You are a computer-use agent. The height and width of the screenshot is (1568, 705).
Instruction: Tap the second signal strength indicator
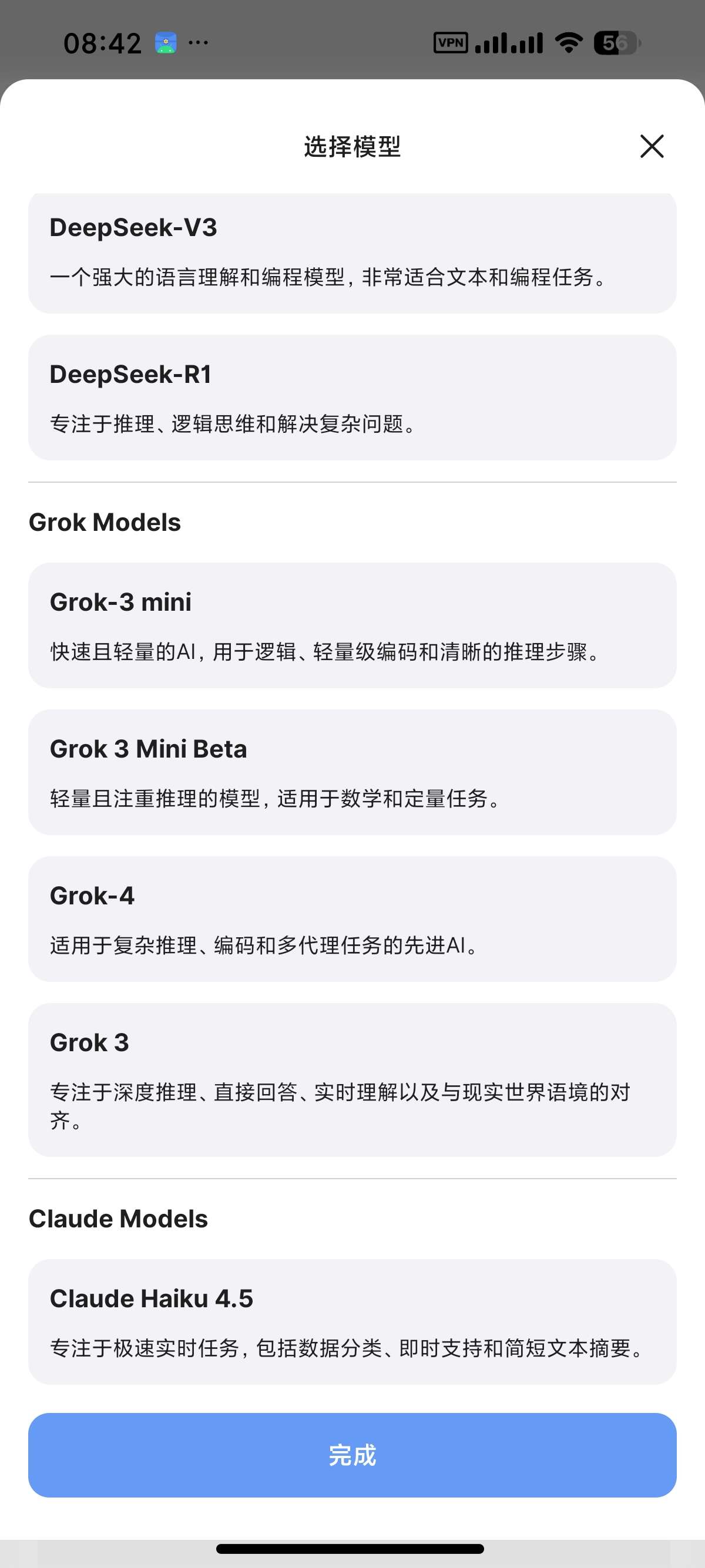click(527, 43)
